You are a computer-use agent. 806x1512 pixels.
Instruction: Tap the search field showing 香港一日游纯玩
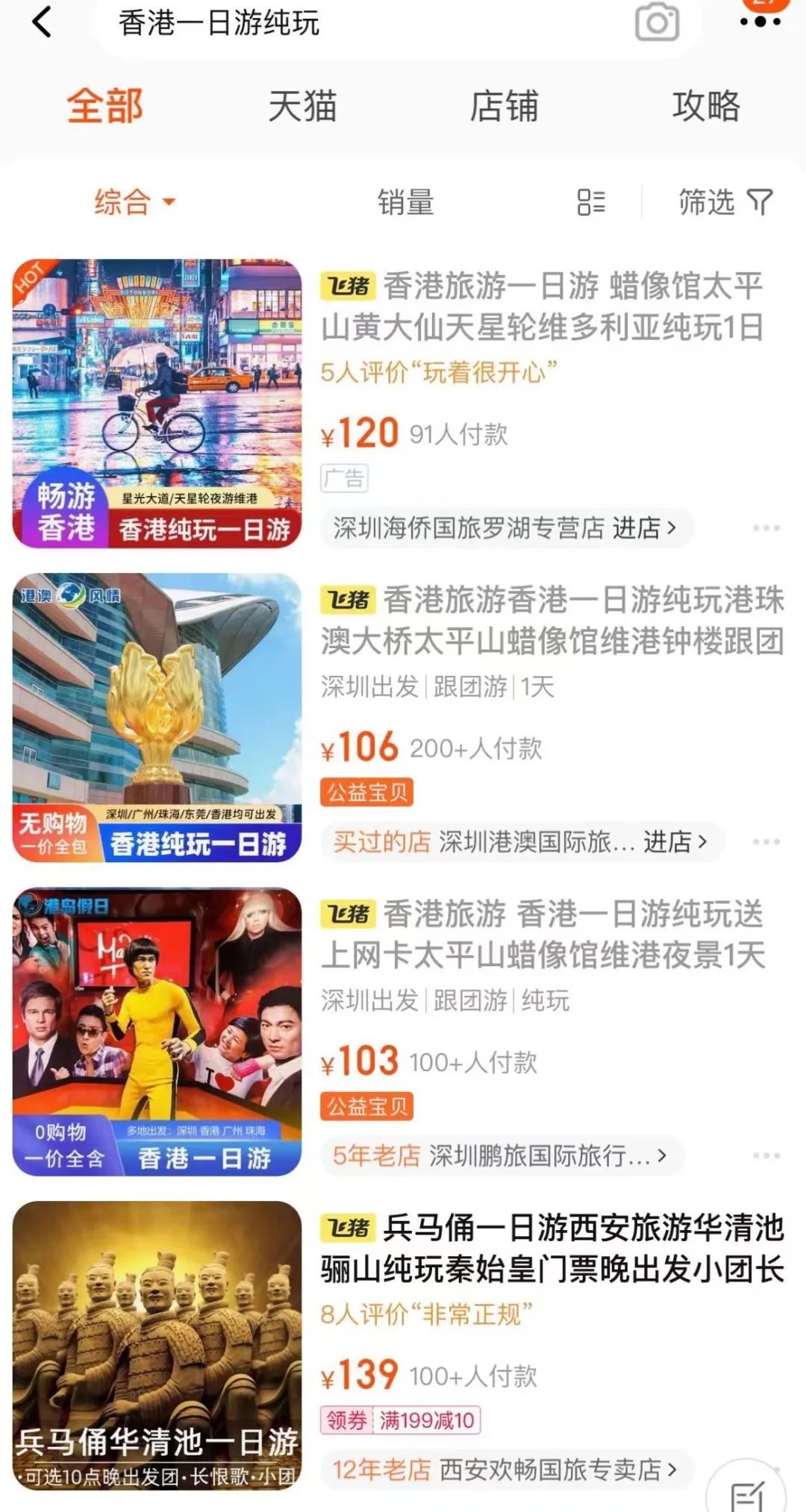point(299,24)
